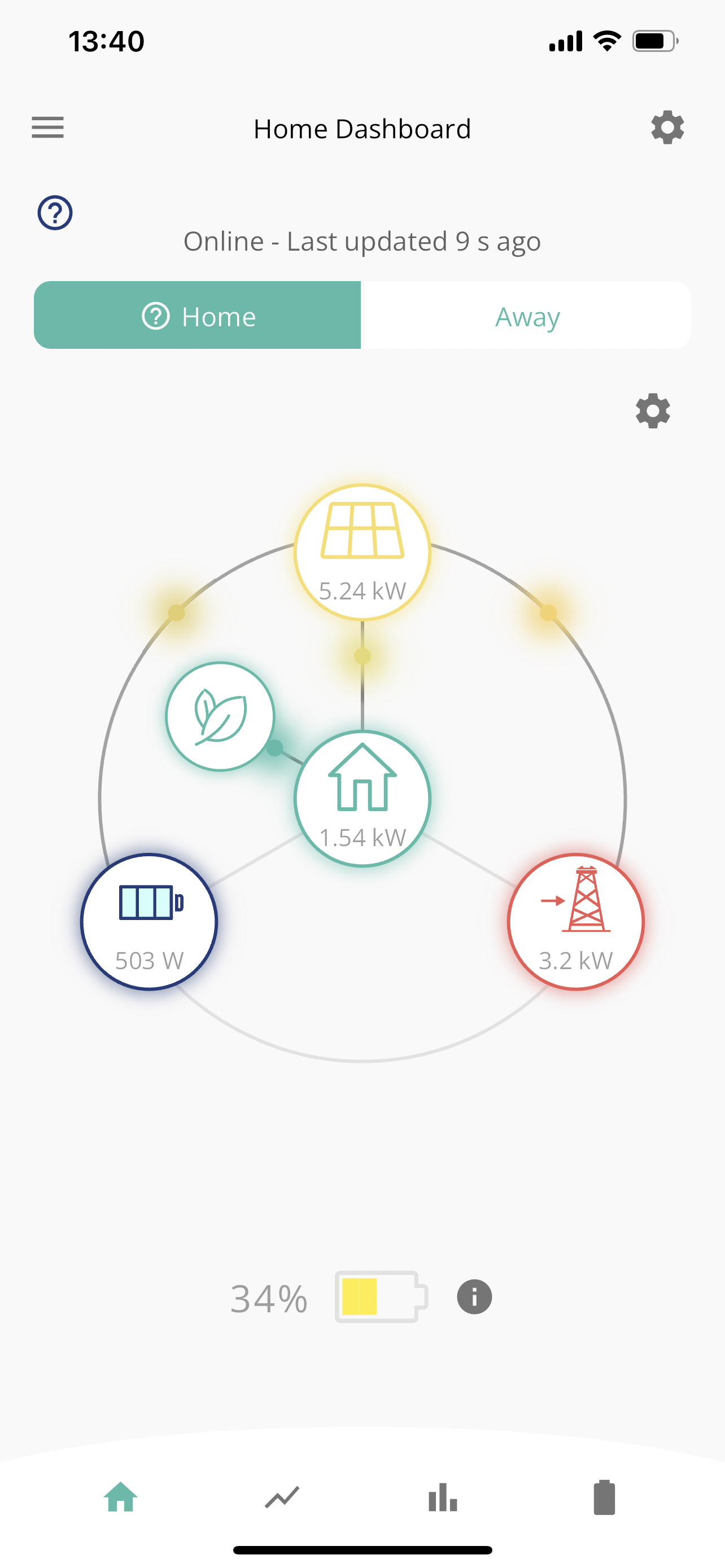Image resolution: width=725 pixels, height=1568 pixels.
Task: Open the bar chart statistics tab
Action: (443, 1497)
